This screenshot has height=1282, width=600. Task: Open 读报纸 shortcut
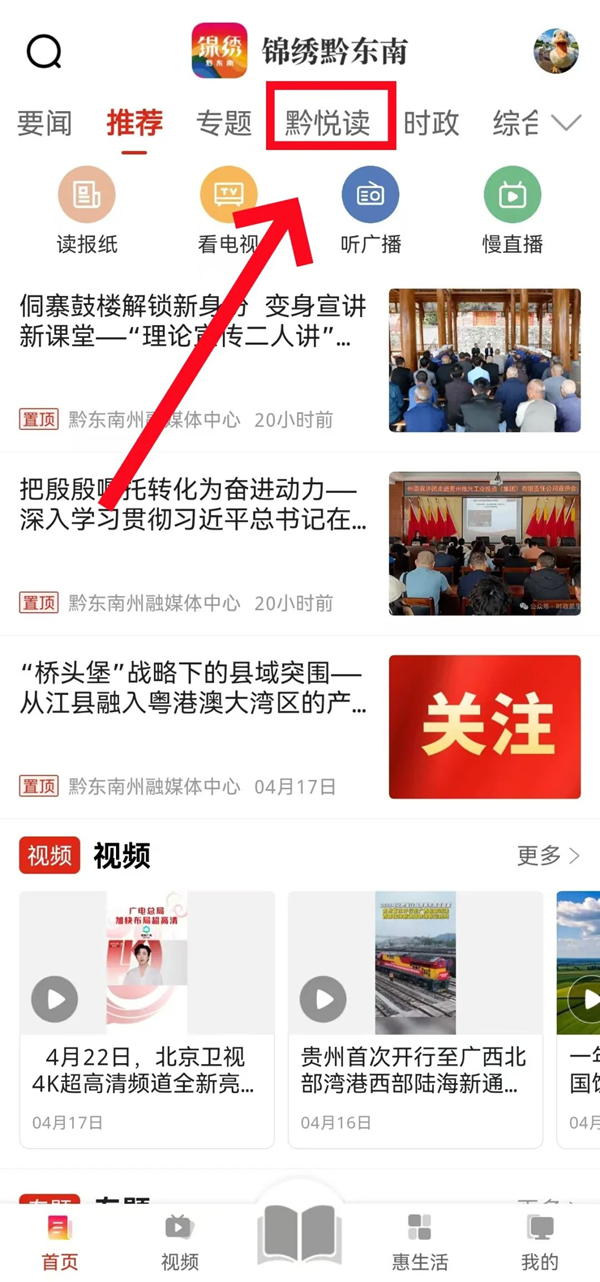87,211
